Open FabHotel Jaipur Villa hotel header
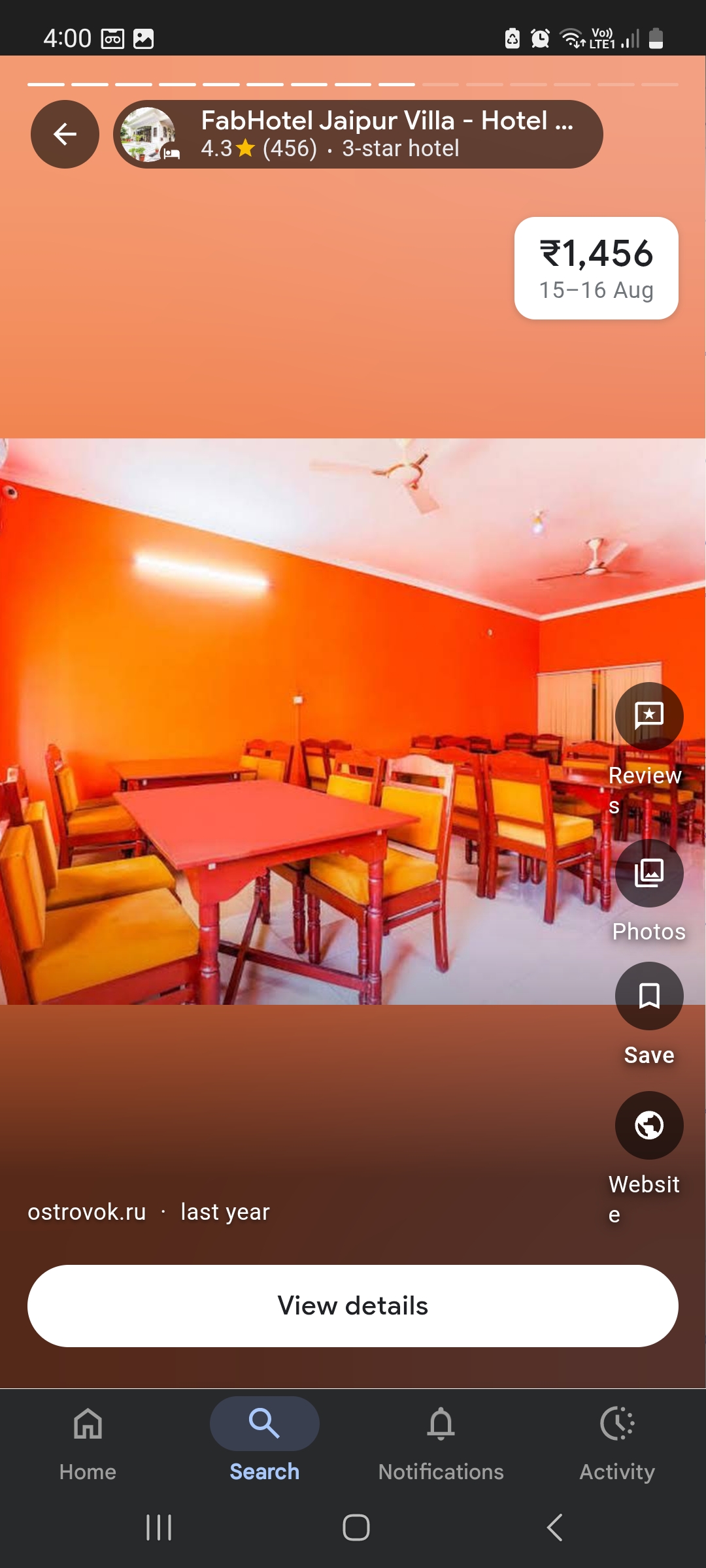The width and height of the screenshot is (706, 1568). coord(358,134)
